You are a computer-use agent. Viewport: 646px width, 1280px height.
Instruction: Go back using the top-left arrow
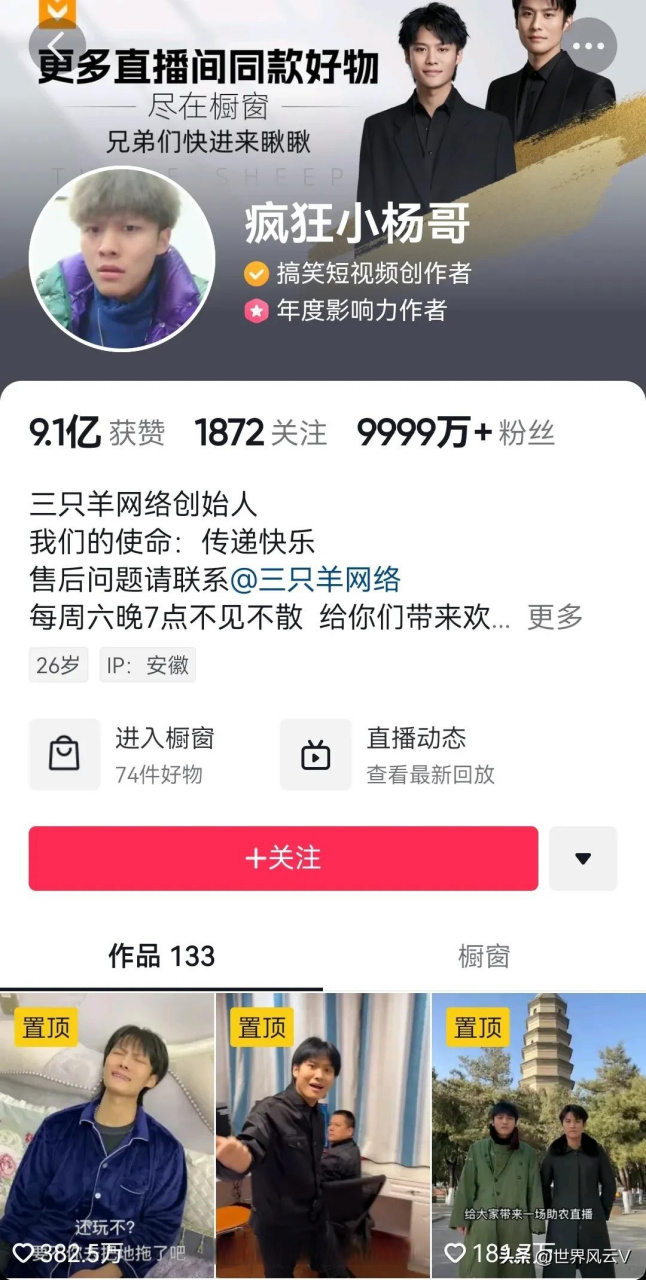click(x=57, y=46)
